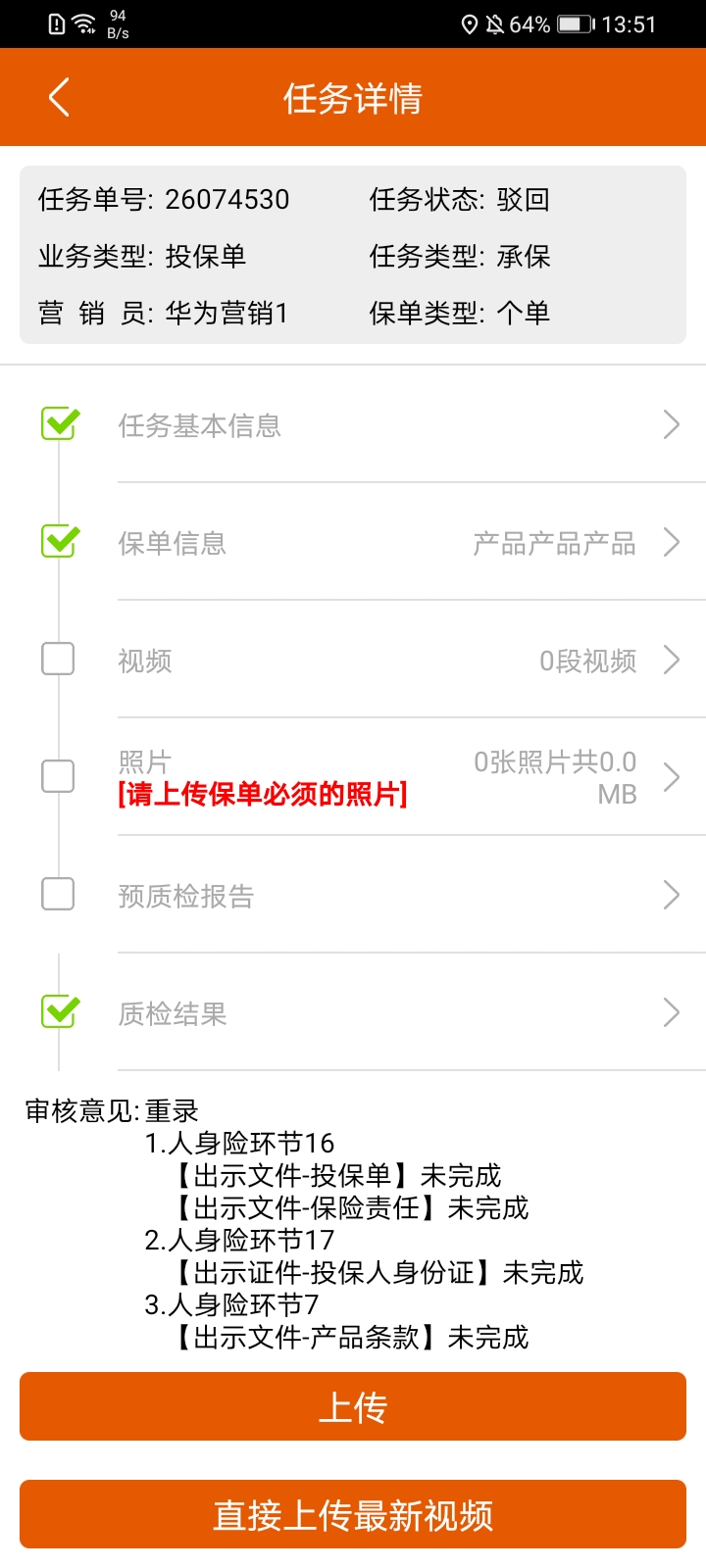This screenshot has width=706, height=1568.
Task: Expand 质检结果 via its chevron
Action: click(671, 1012)
